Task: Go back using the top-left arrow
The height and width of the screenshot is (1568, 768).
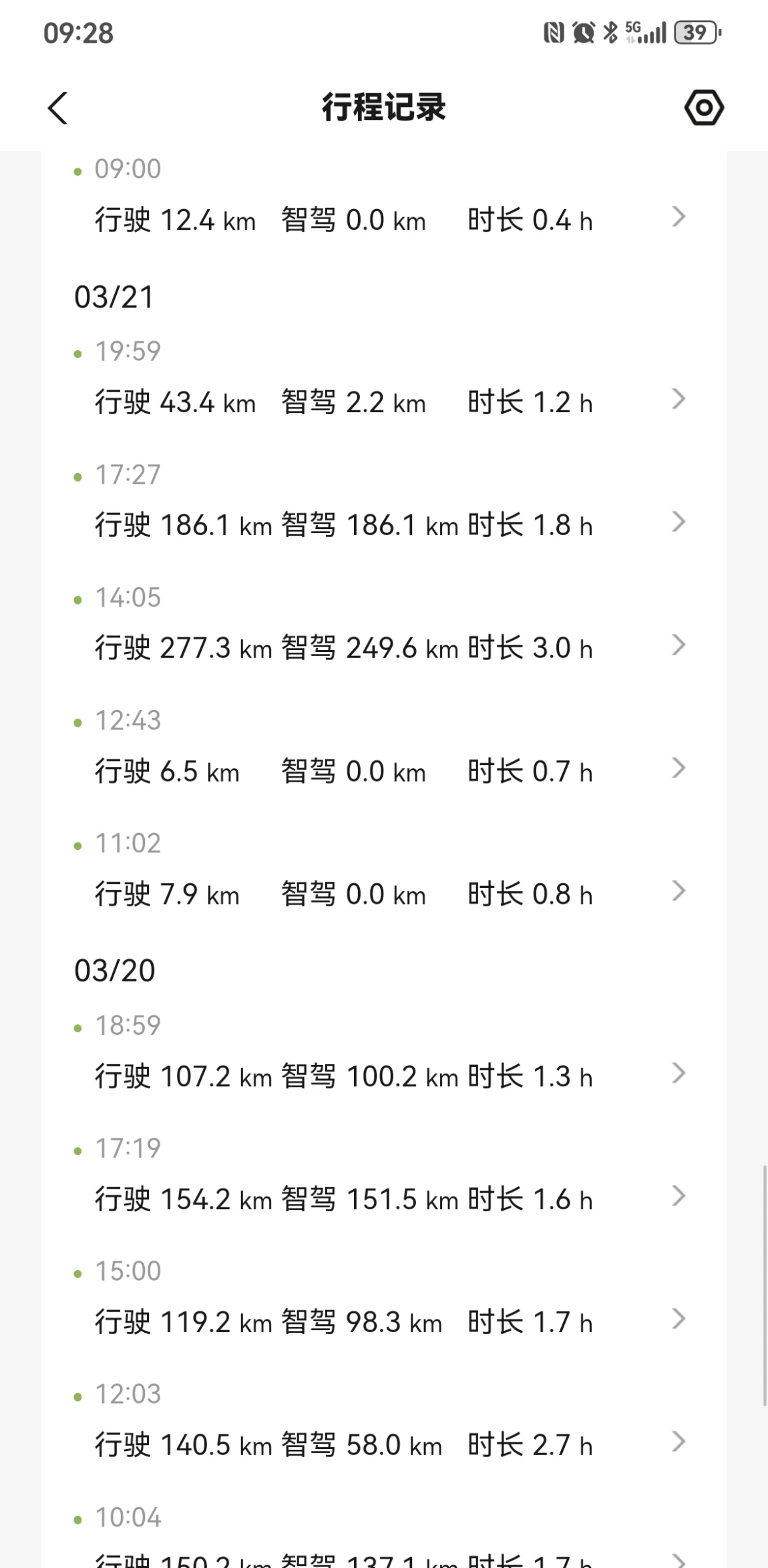Action: 58,108
